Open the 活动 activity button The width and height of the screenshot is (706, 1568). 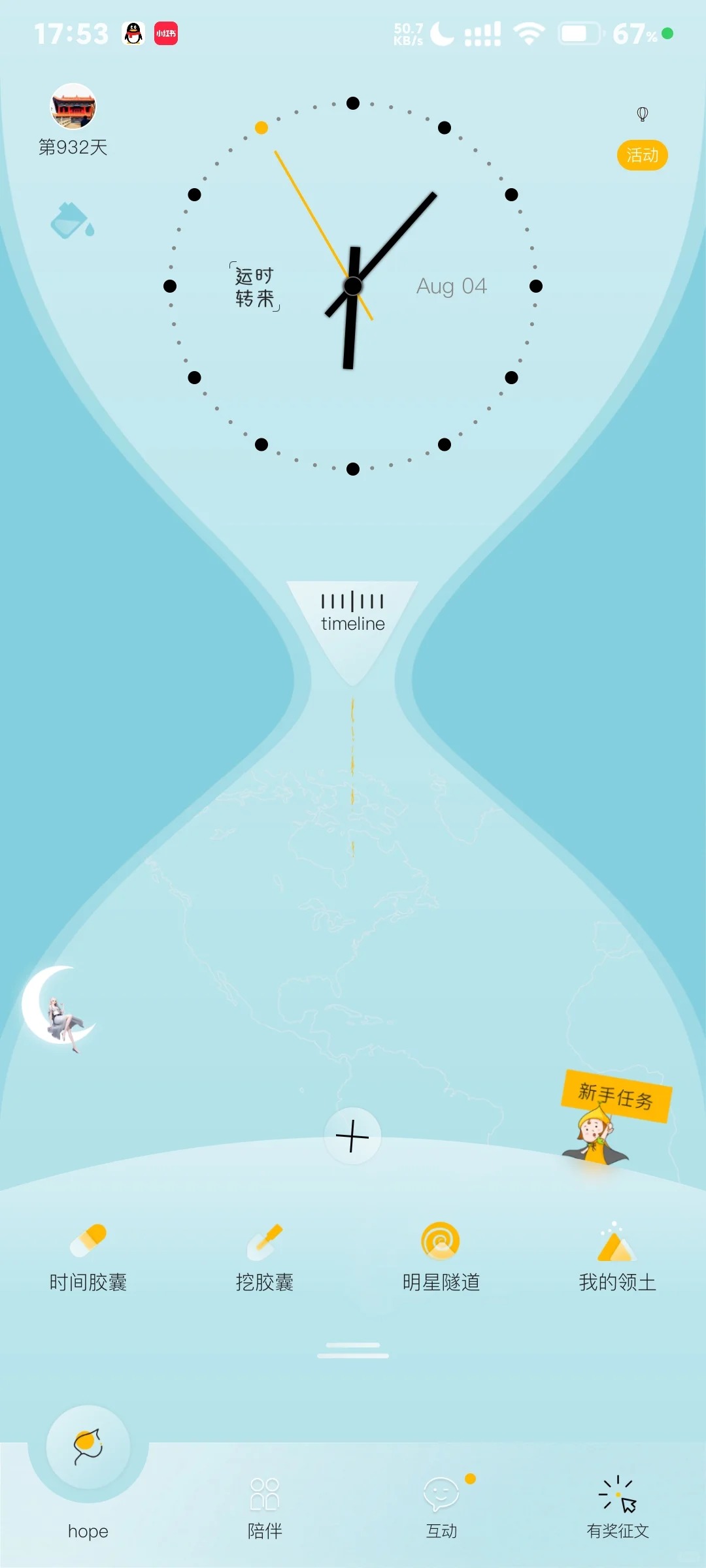642,155
